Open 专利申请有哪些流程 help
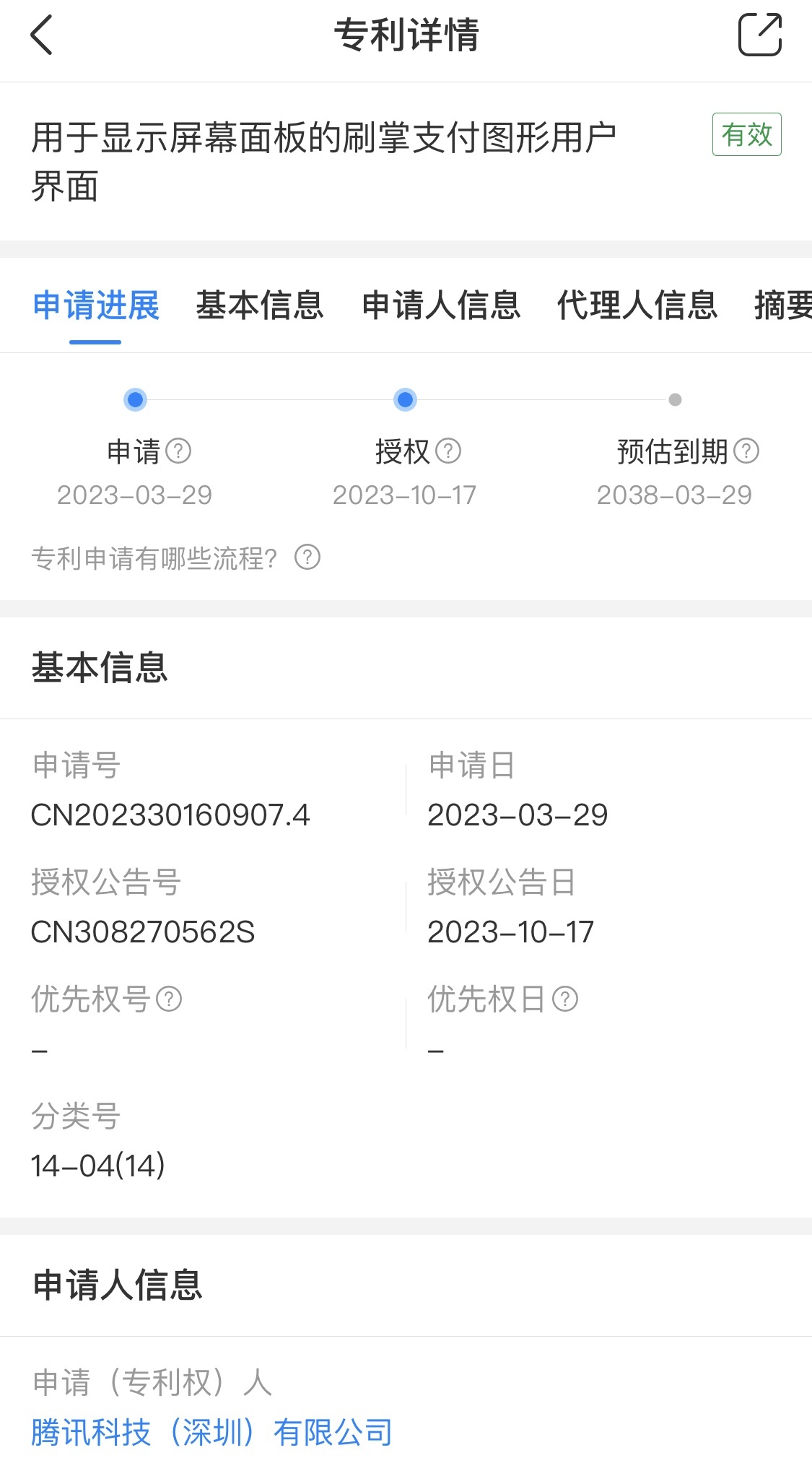This screenshot has height=1471, width=812. point(175,557)
